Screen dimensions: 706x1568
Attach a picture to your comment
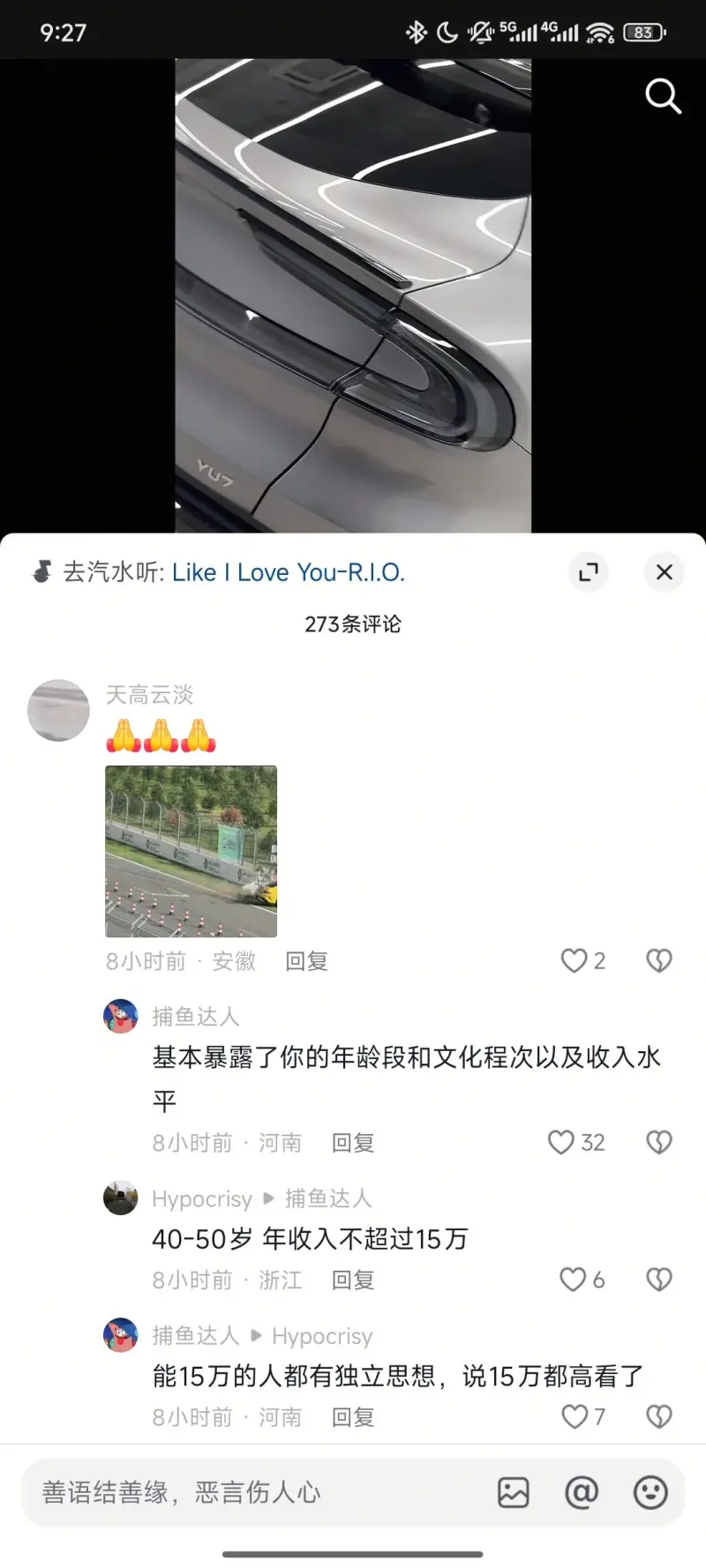513,1492
